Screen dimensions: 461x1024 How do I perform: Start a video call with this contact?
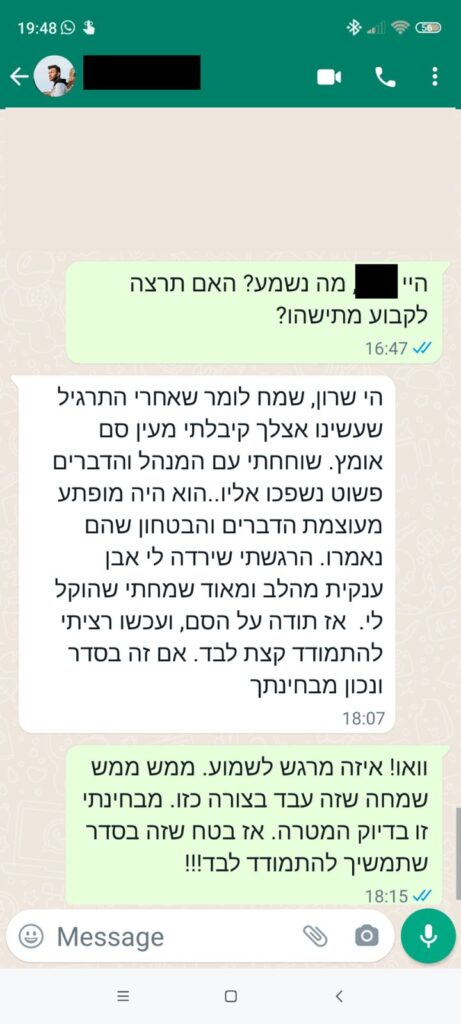[329, 77]
